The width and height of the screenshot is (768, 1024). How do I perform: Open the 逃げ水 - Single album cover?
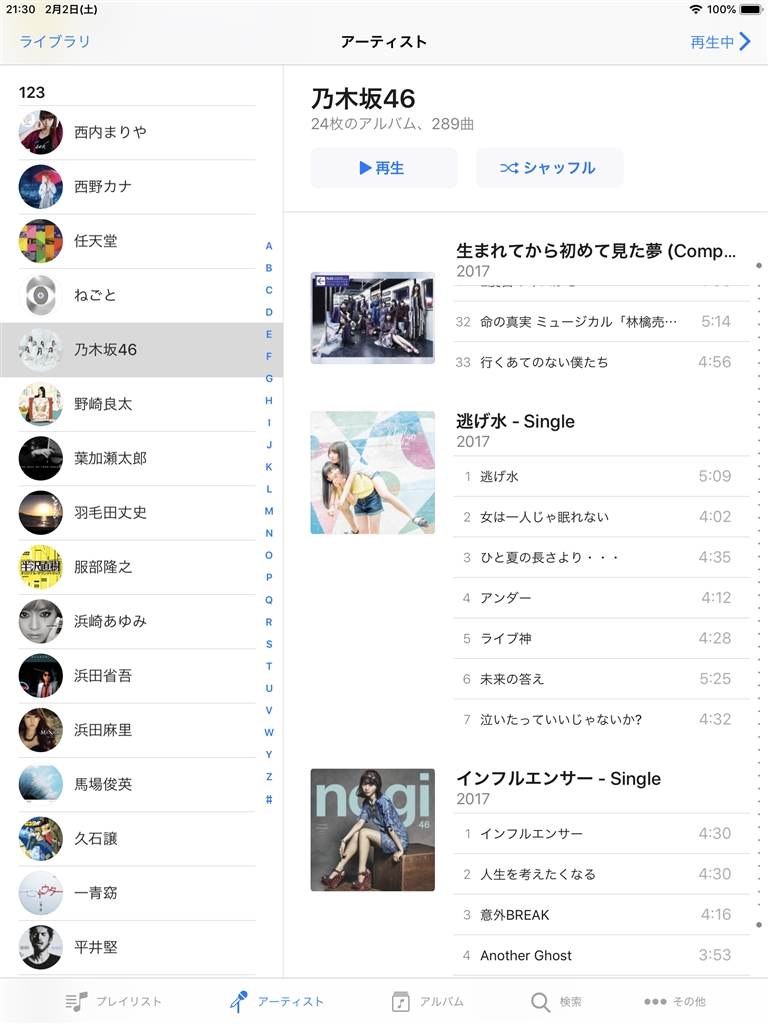pos(372,473)
